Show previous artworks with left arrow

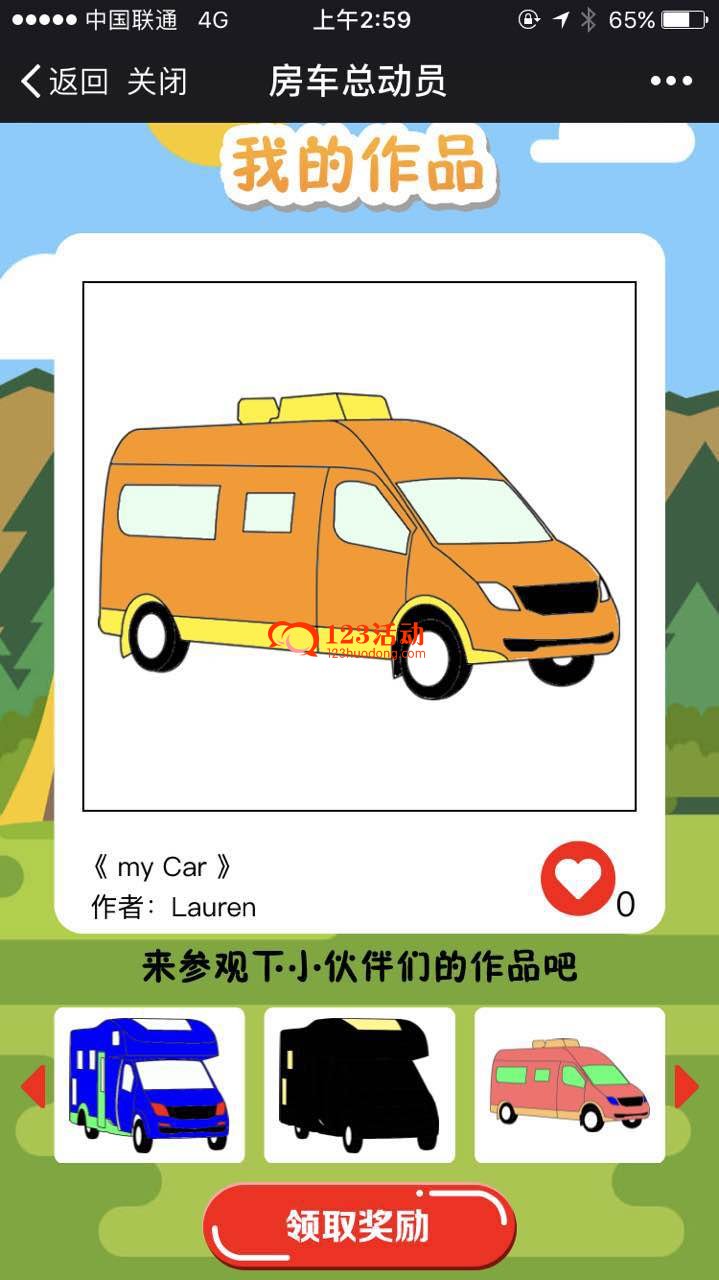33,1086
